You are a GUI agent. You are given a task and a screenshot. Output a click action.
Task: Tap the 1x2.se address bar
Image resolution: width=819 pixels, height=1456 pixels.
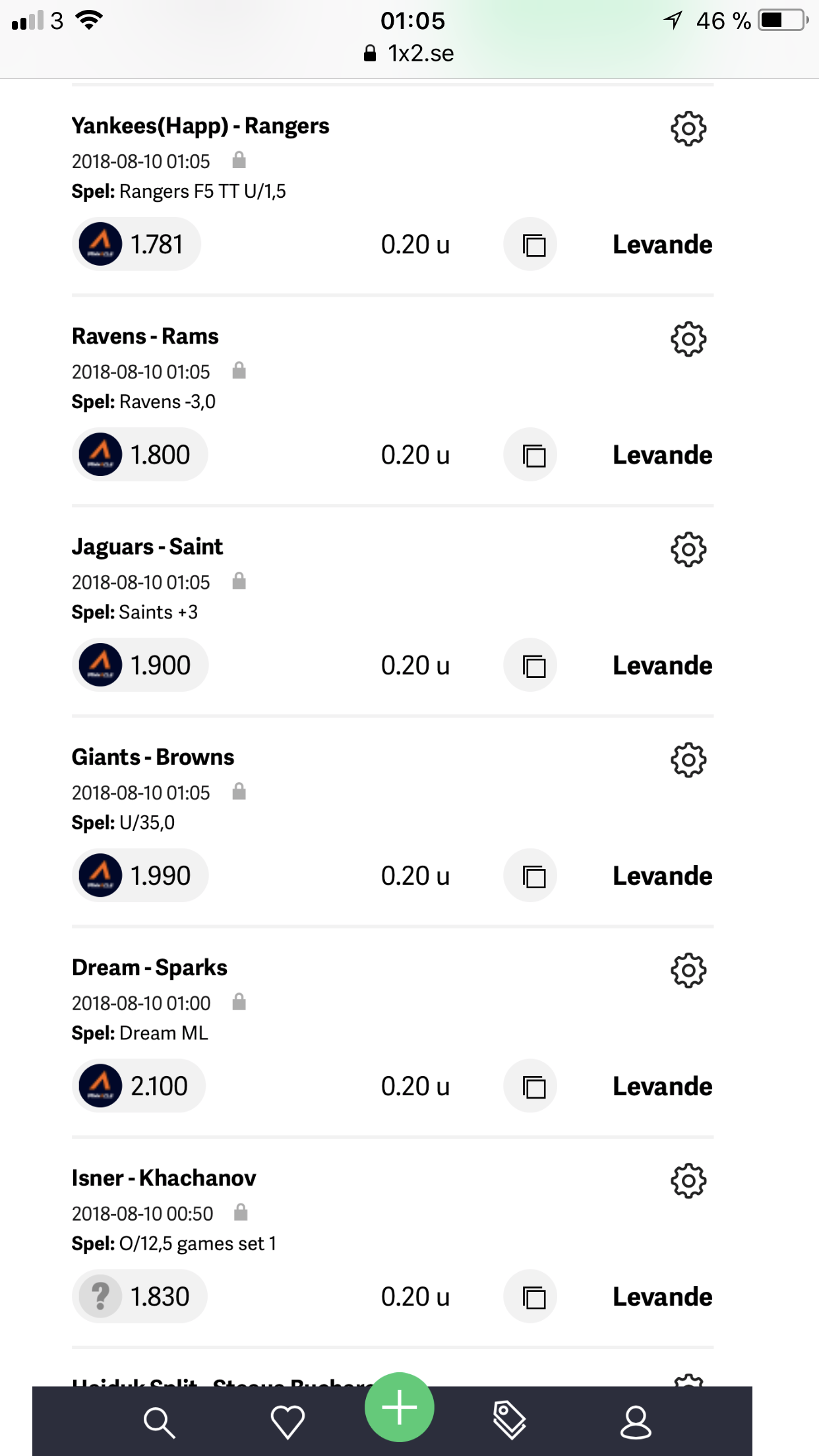(x=409, y=53)
